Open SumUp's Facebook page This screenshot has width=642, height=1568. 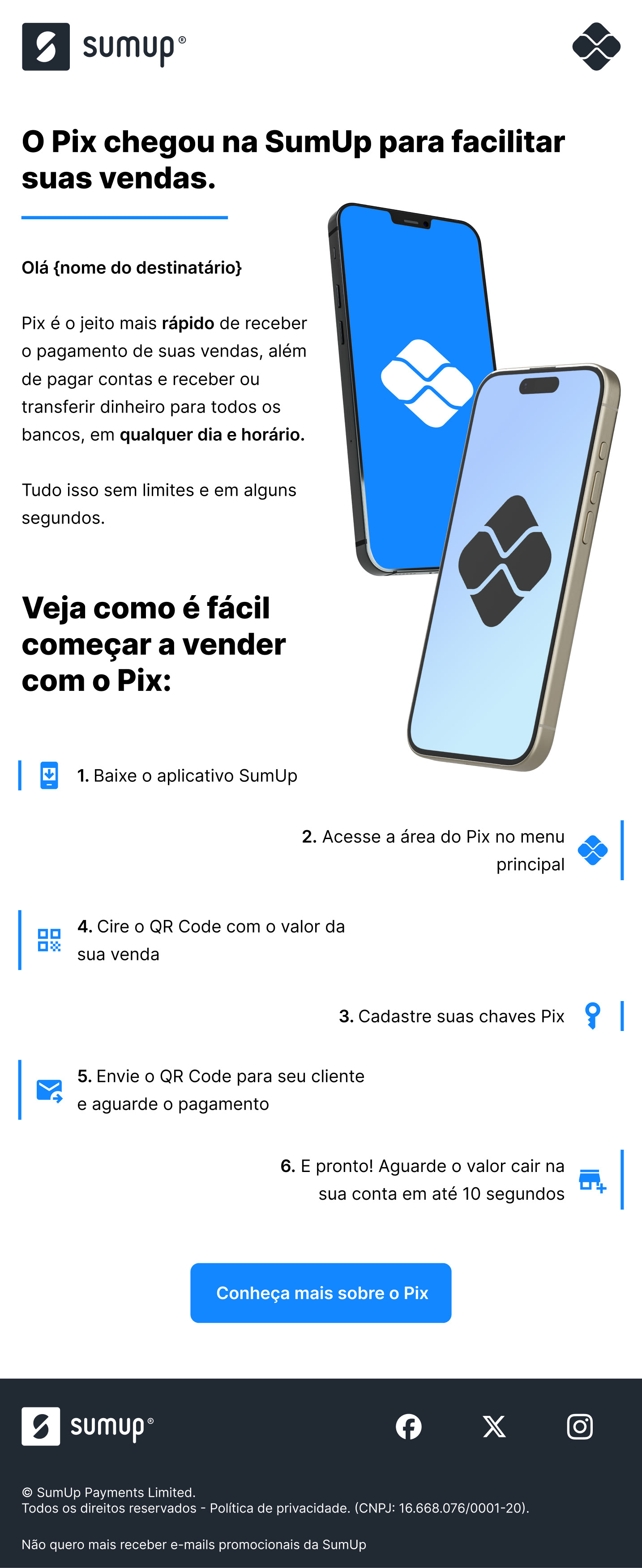click(408, 1426)
